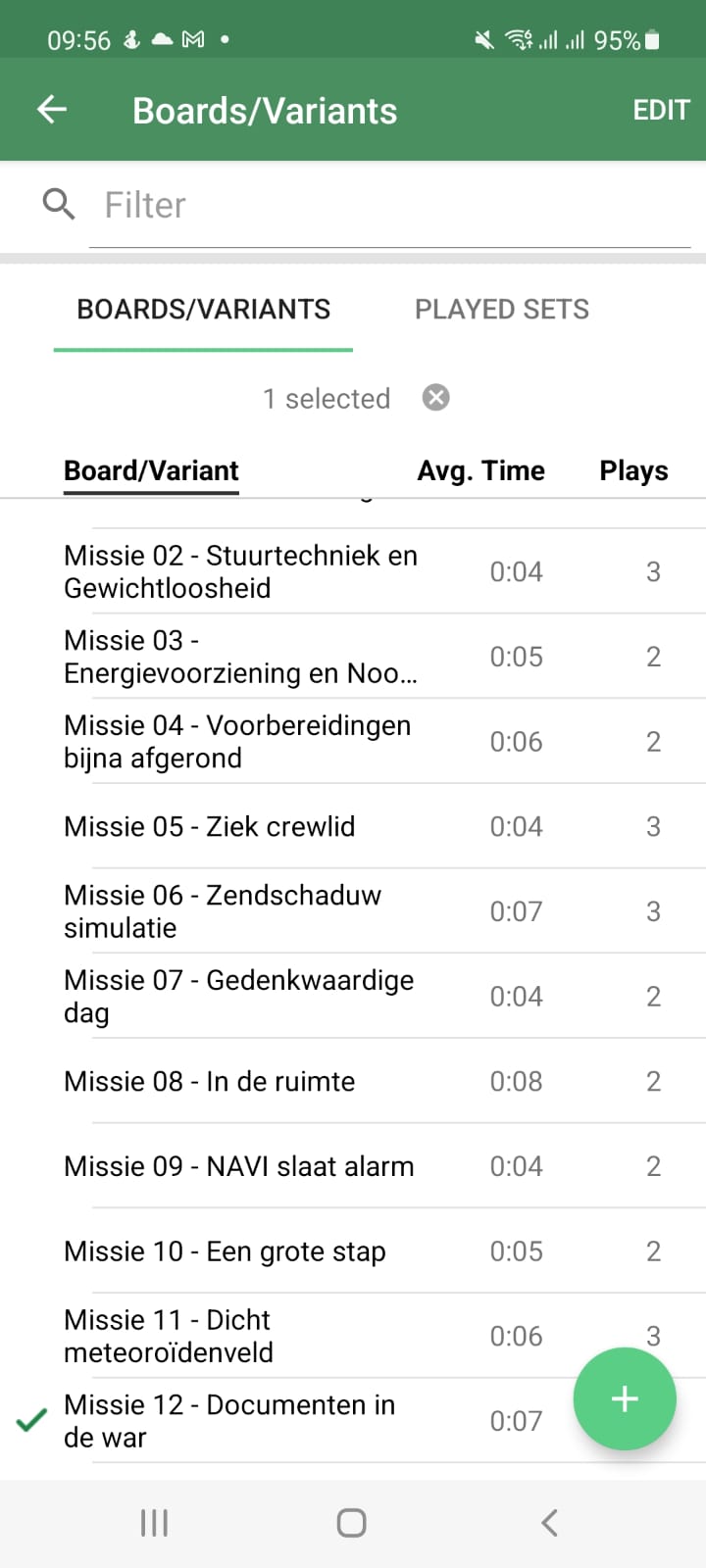This screenshot has height=1568, width=706.
Task: Open Missie 10 - Een grote stap
Action: point(225,1250)
